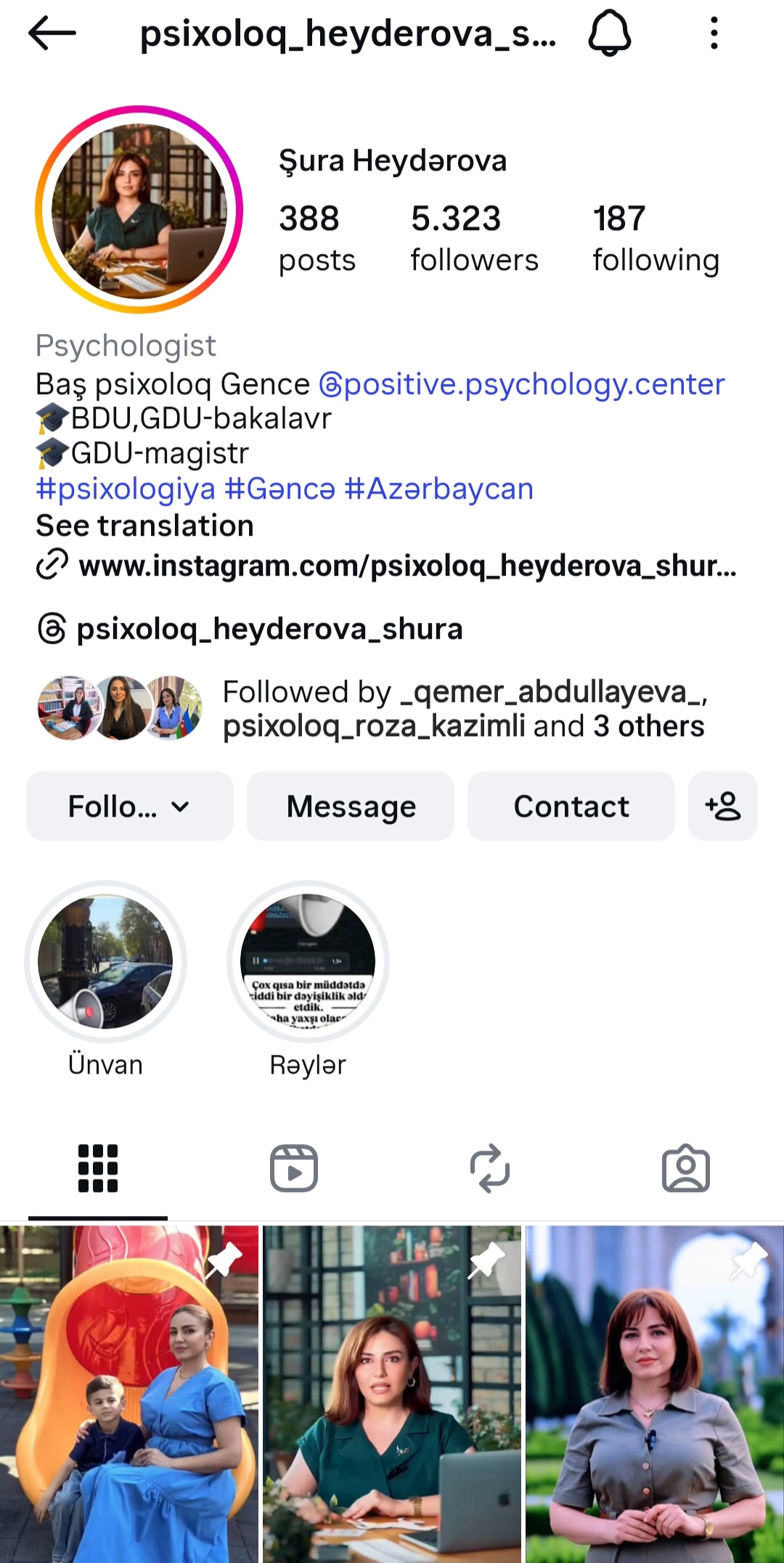The width and height of the screenshot is (784, 1563).
Task: Open the www.instagram.com profile link
Action: coord(407,566)
